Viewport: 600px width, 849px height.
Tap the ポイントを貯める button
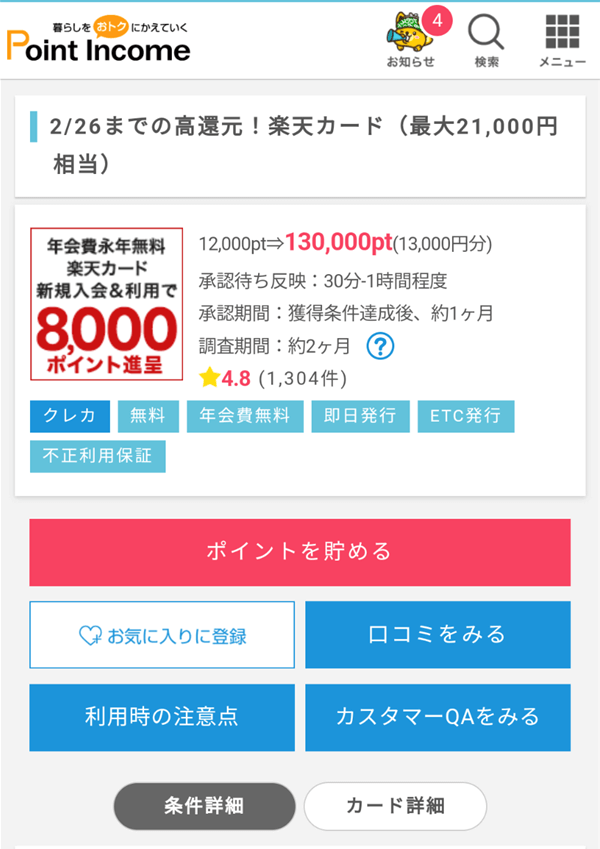coord(299,552)
